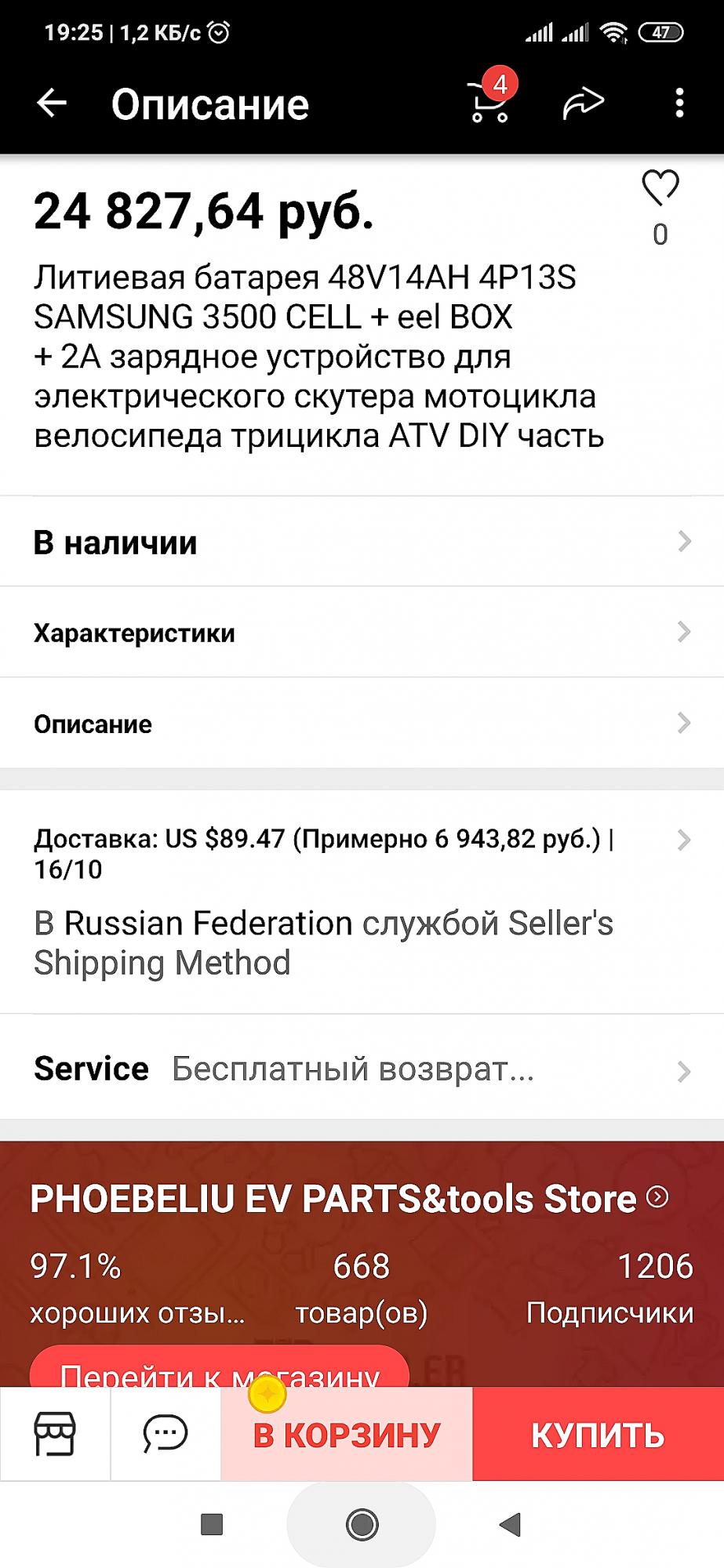Viewport: 724px width, 1568px height.
Task: Go back using the app bar arrow
Action: coord(52,103)
